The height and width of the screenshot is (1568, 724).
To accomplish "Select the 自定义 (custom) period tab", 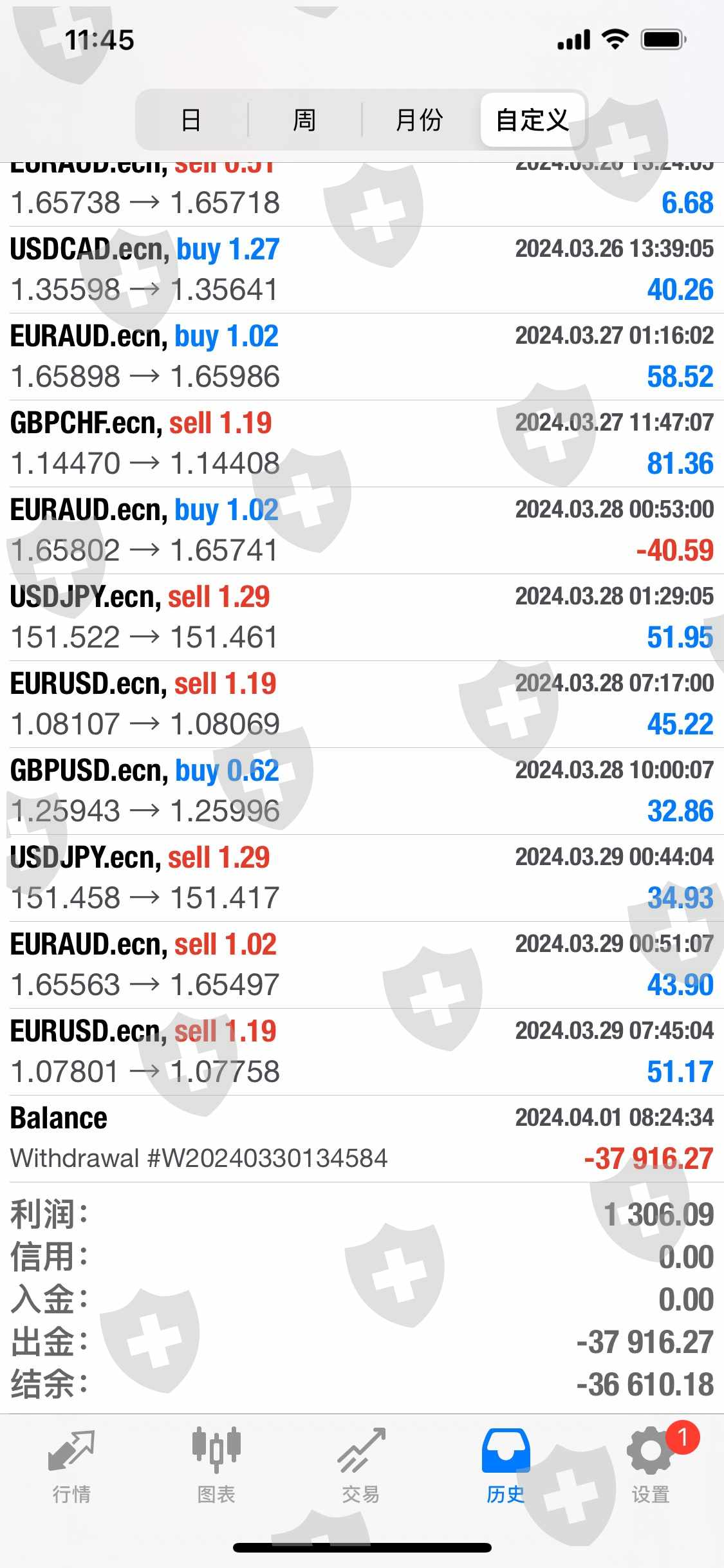I will pos(532,120).
